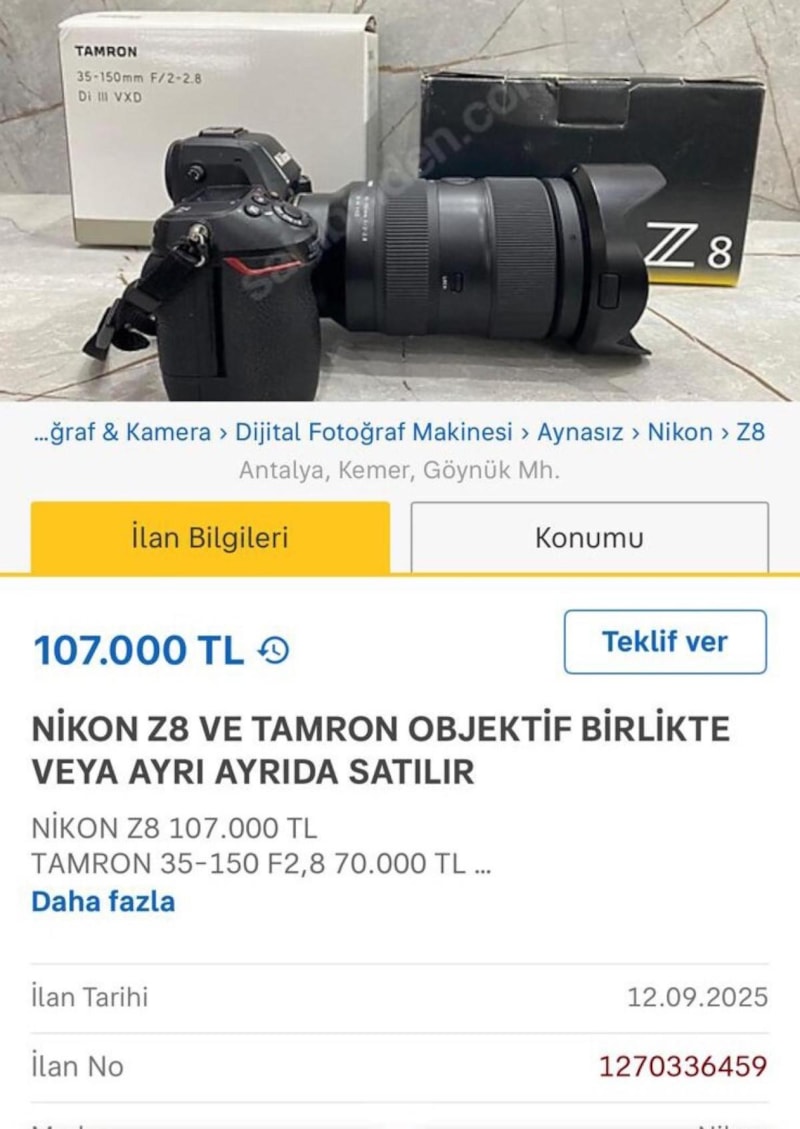Open the listing photo of the camera
800x1129 pixels.
[400, 200]
